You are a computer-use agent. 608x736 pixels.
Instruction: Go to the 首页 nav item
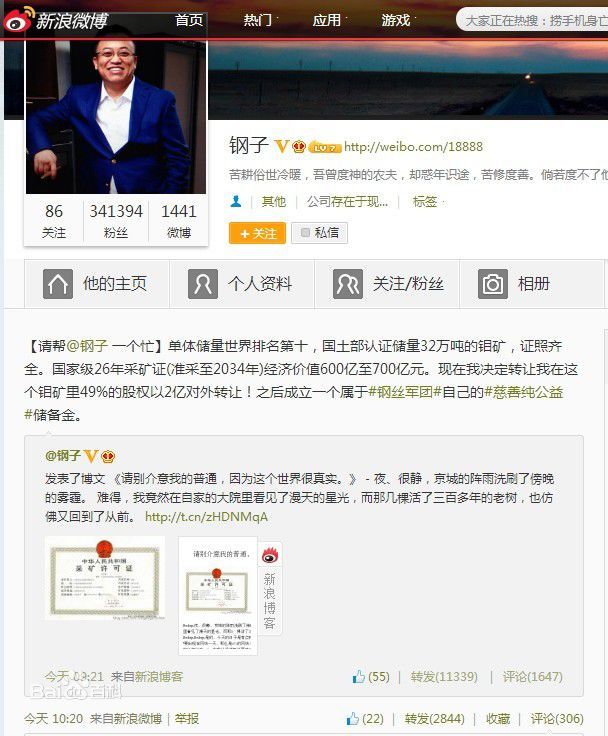tap(189, 20)
